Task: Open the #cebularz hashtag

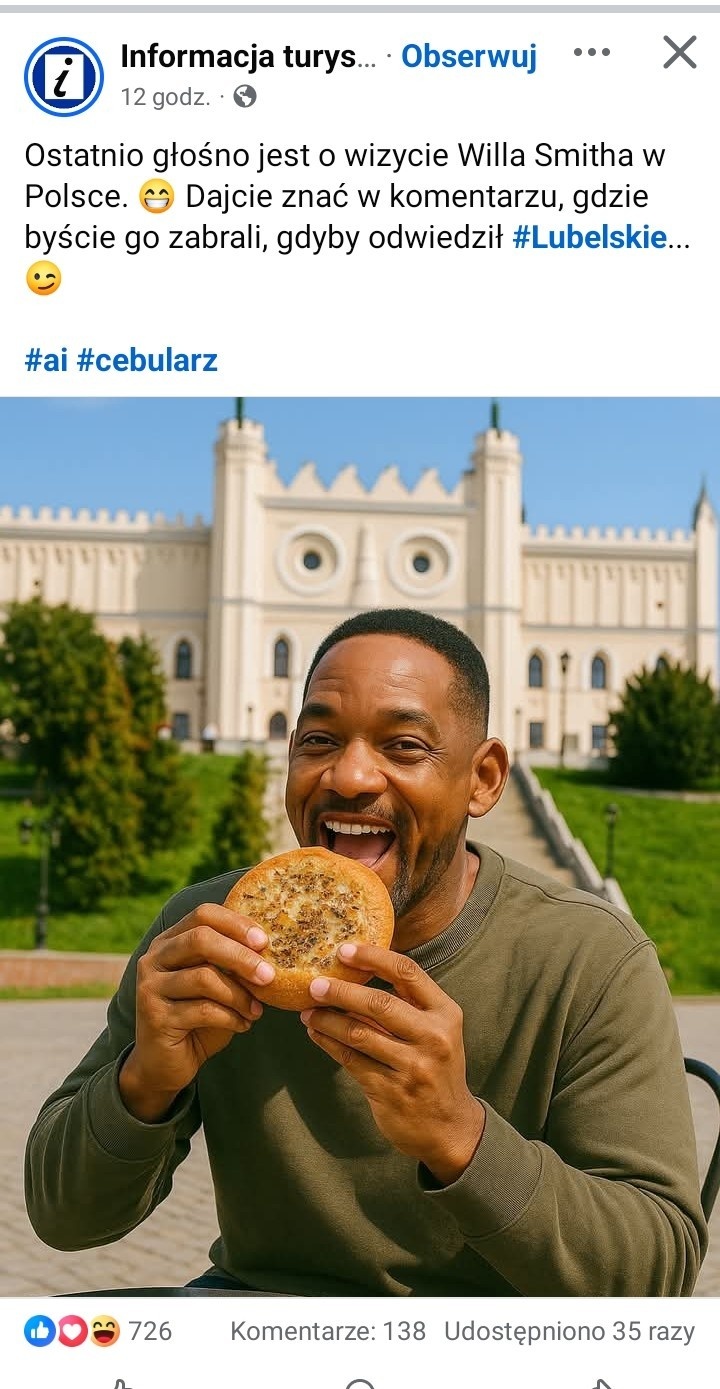Action: [147, 360]
